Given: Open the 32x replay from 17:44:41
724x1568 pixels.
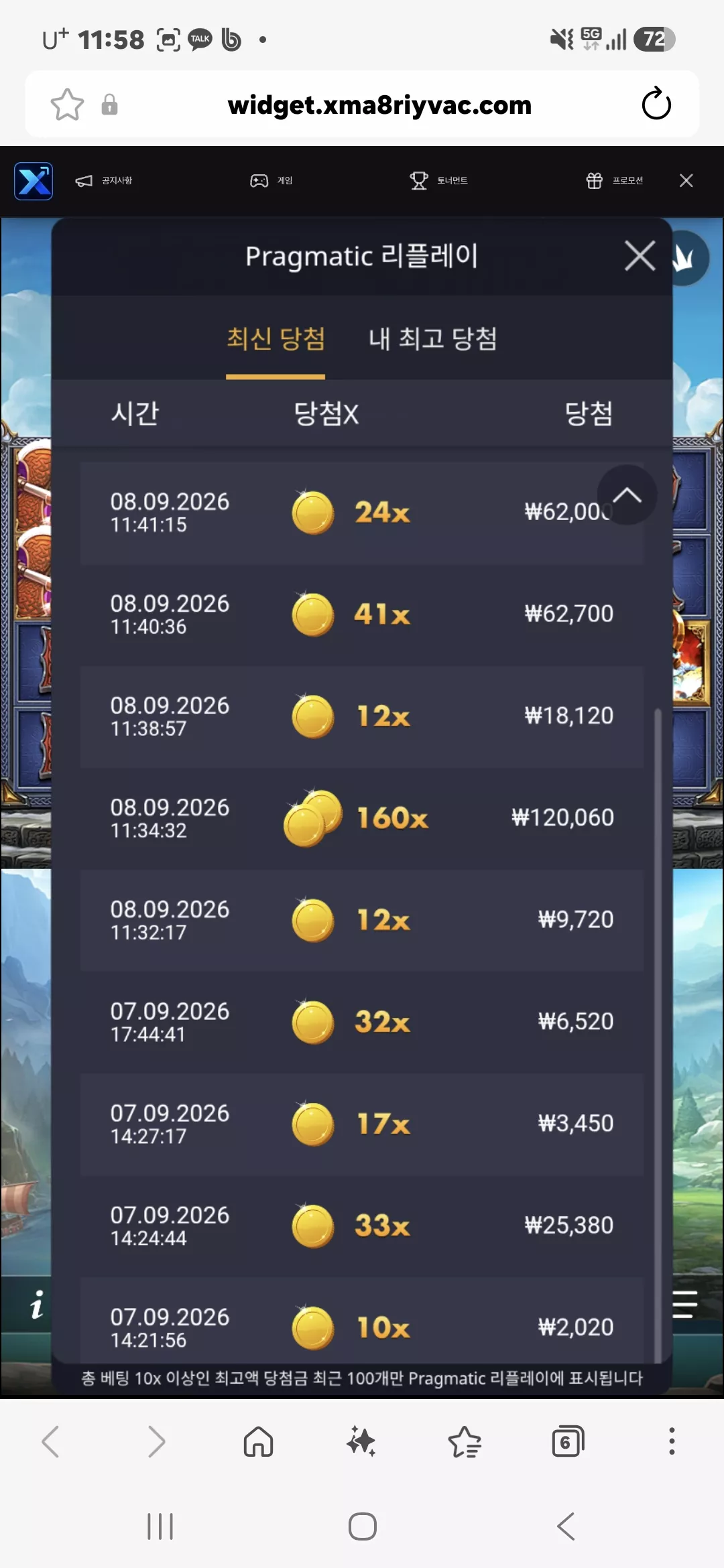Looking at the screenshot, I should point(362,1022).
